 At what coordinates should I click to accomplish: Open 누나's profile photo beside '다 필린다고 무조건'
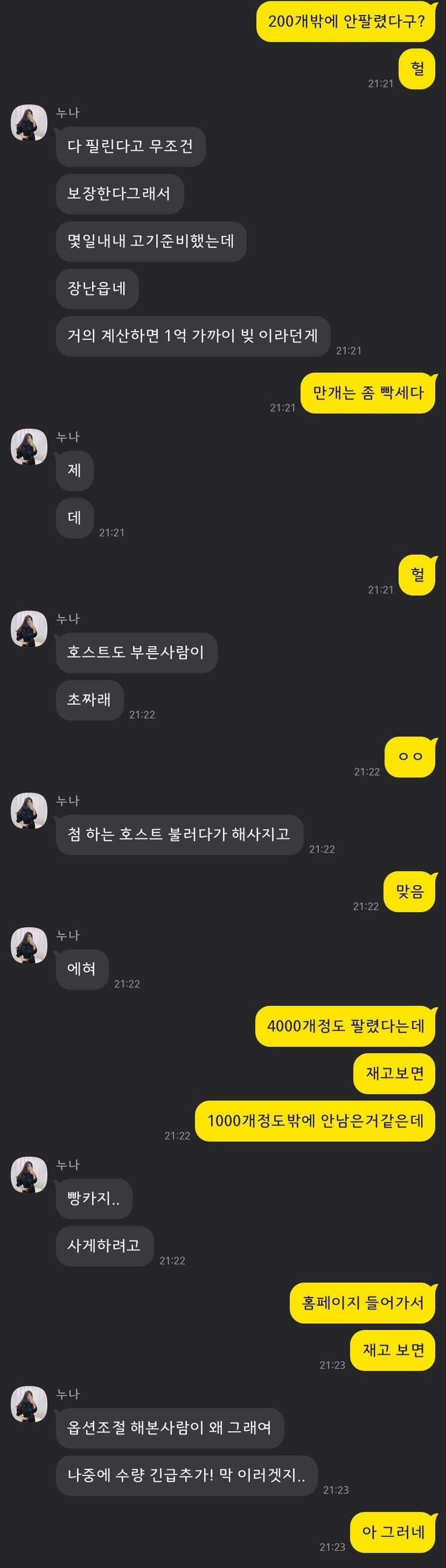click(29, 122)
